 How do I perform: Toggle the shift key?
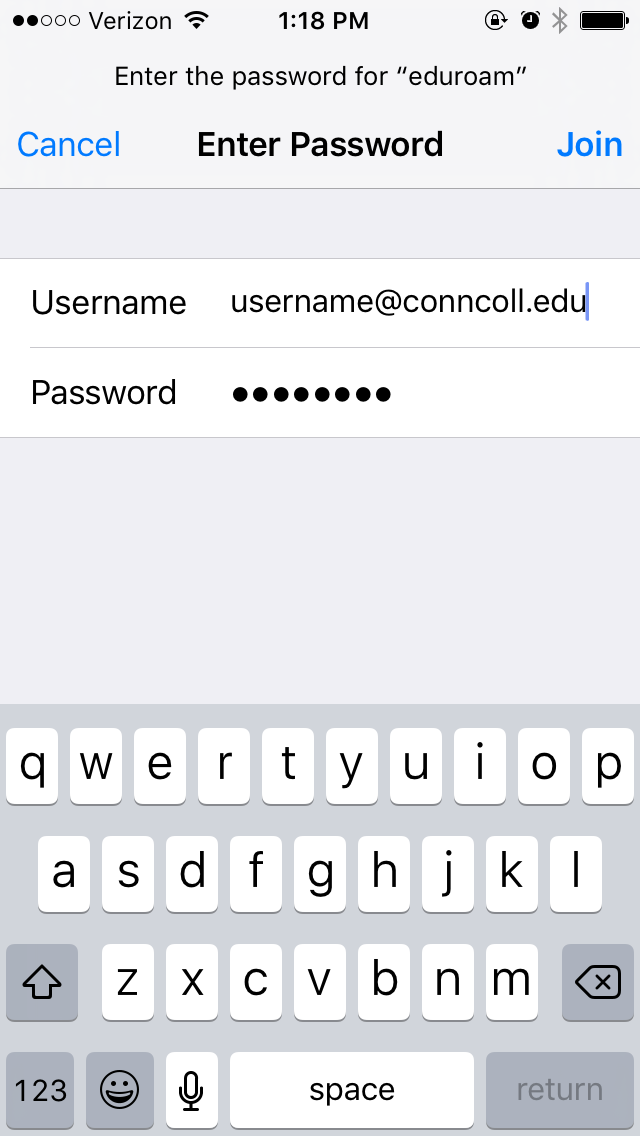[42, 983]
